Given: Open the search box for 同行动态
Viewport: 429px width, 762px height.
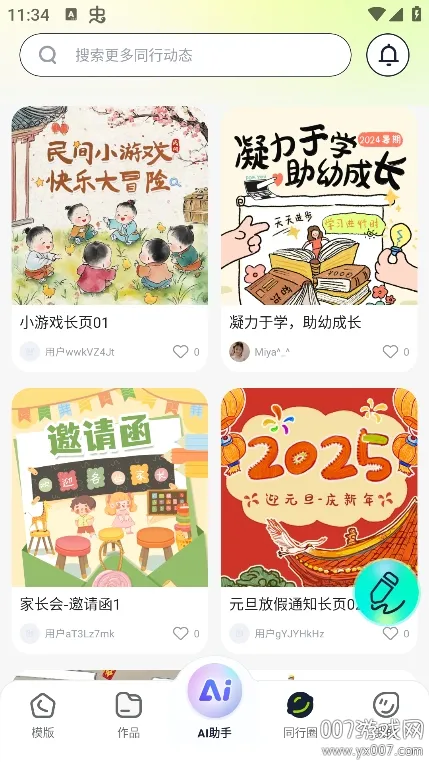Looking at the screenshot, I should click(185, 55).
